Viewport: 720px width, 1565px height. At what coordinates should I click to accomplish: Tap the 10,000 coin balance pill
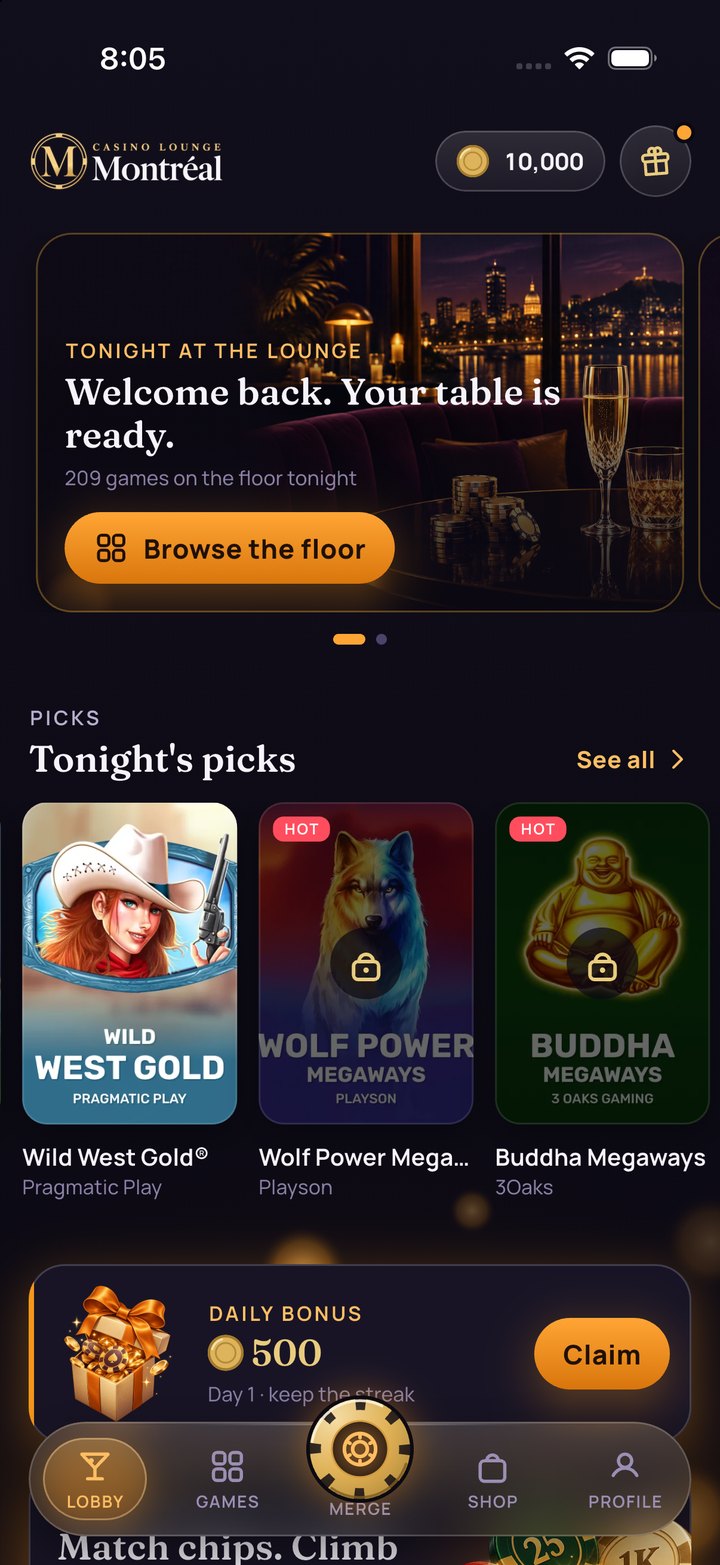coord(520,161)
